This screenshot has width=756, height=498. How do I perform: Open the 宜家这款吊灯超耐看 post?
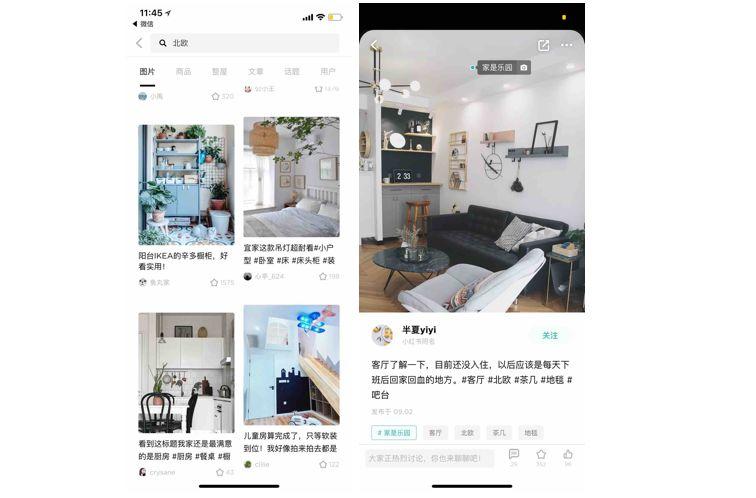291,177
